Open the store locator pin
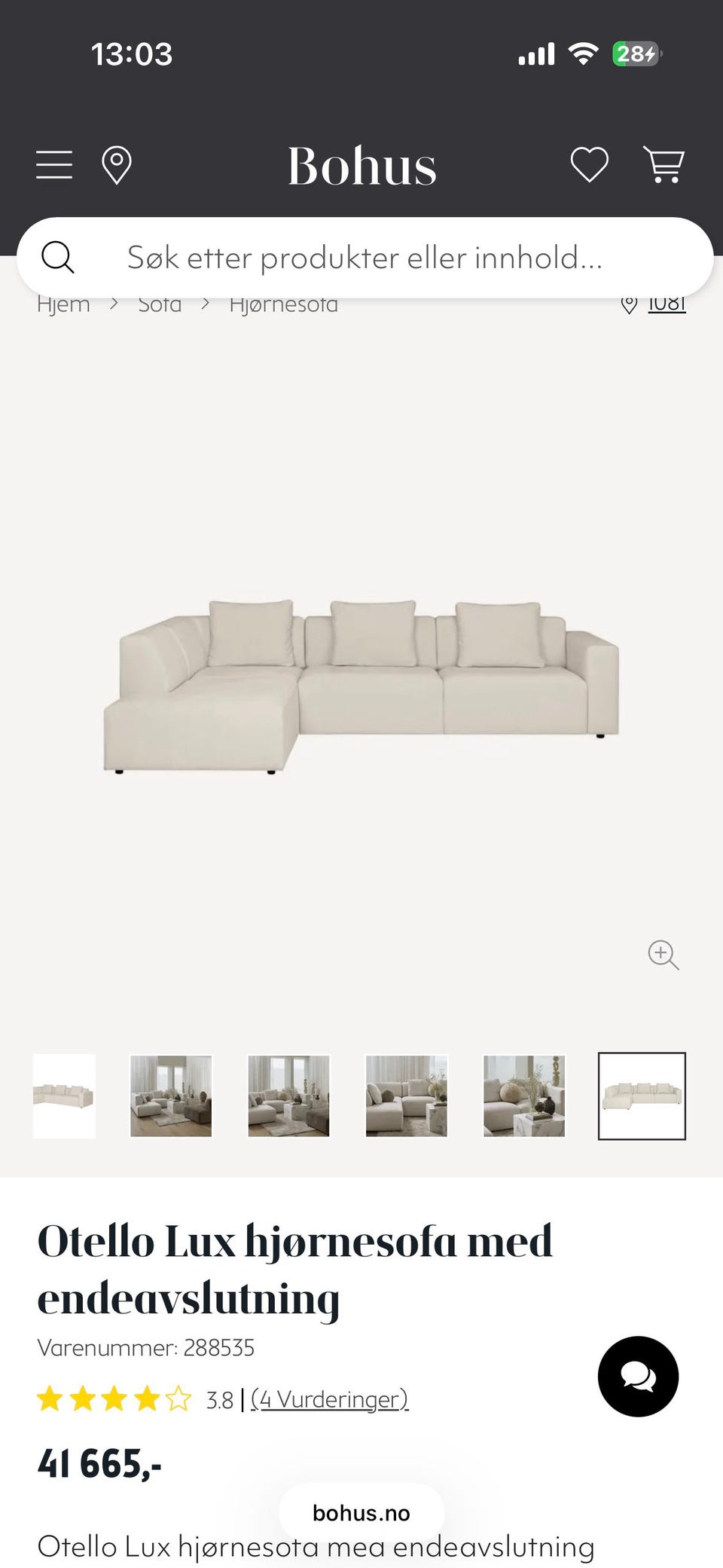This screenshot has height=1568, width=723. click(x=117, y=165)
